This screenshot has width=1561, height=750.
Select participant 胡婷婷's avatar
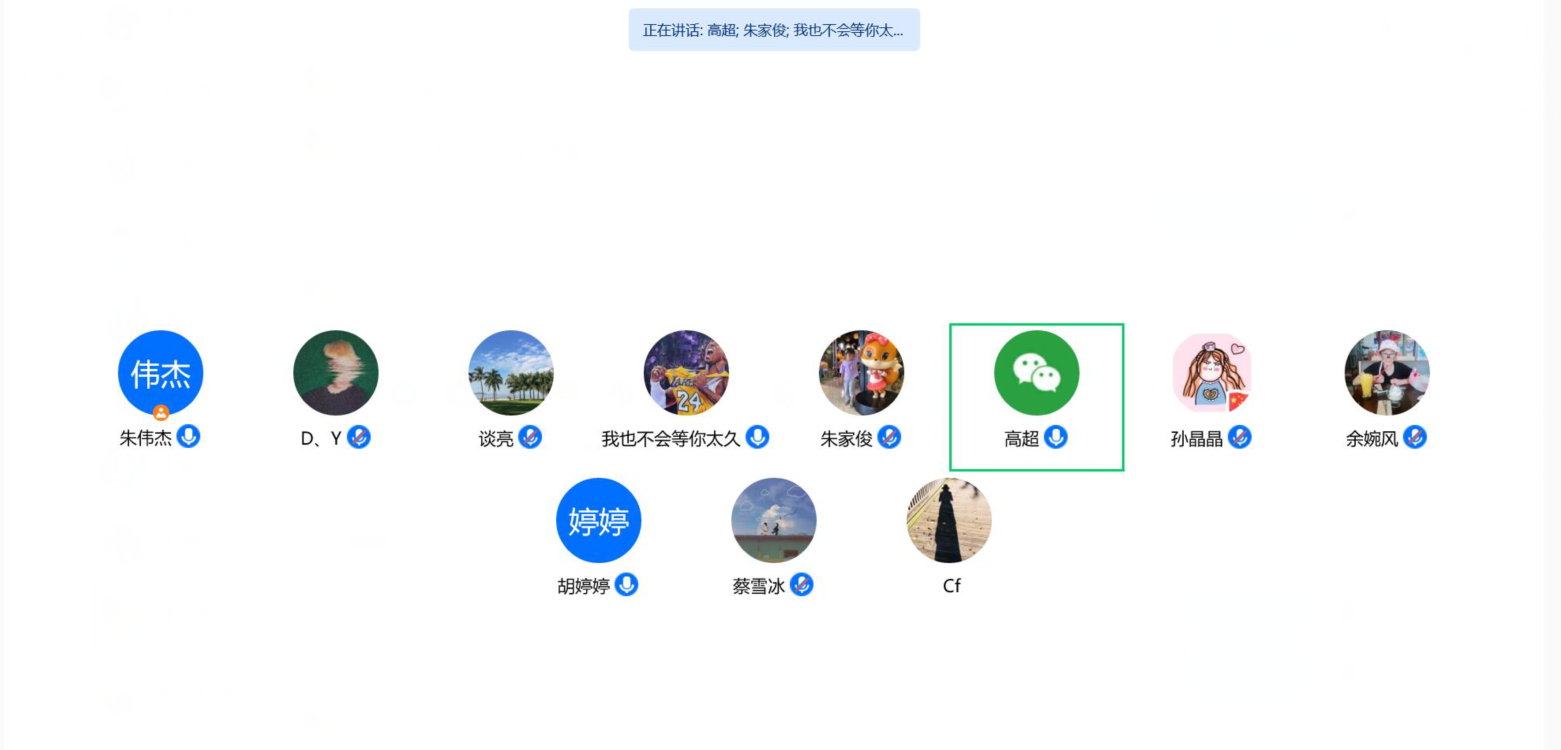tap(598, 520)
